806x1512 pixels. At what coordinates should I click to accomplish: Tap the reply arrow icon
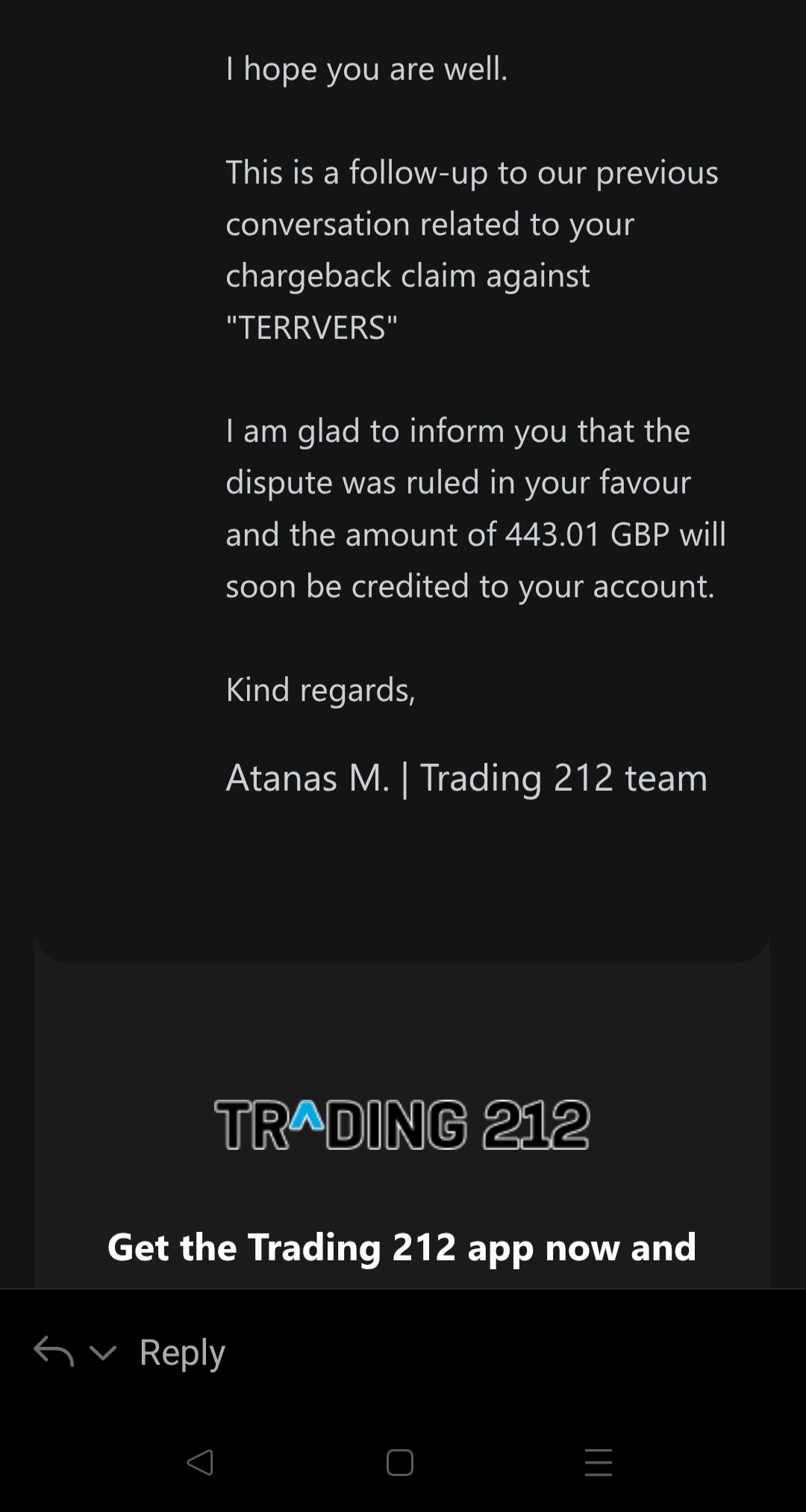click(54, 1351)
